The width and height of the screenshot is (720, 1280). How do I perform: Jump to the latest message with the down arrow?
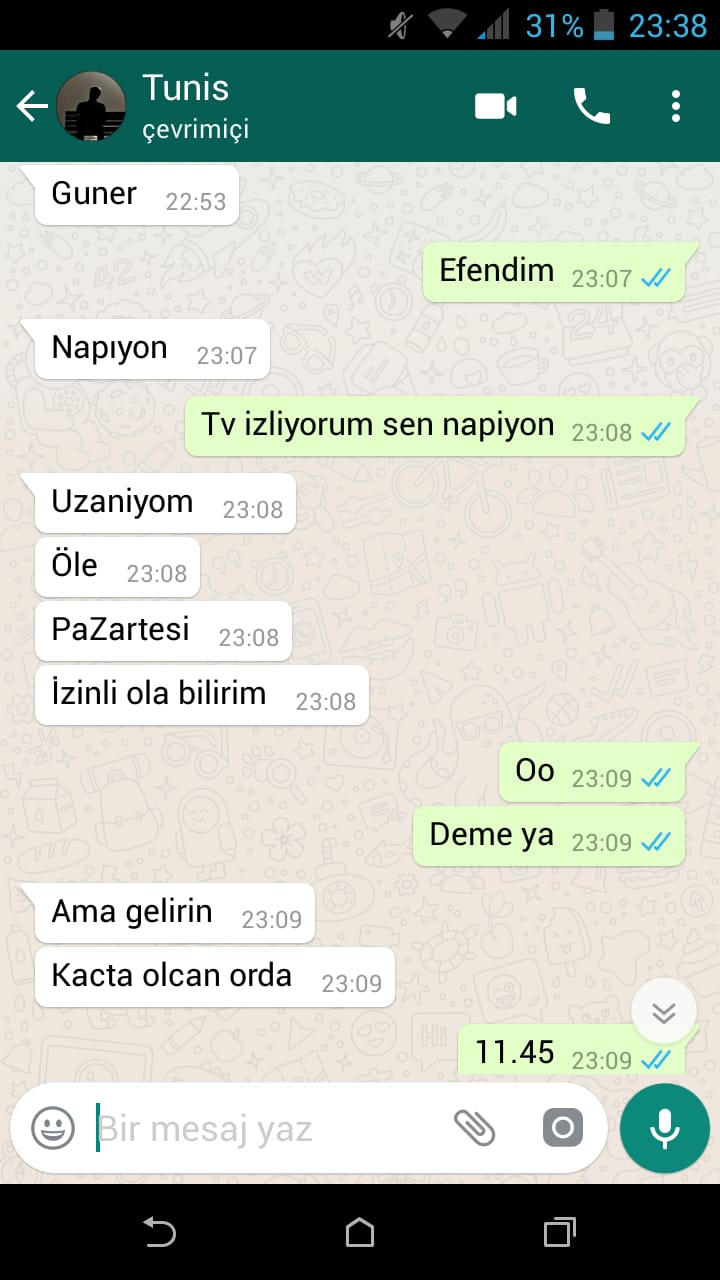coord(664,1012)
